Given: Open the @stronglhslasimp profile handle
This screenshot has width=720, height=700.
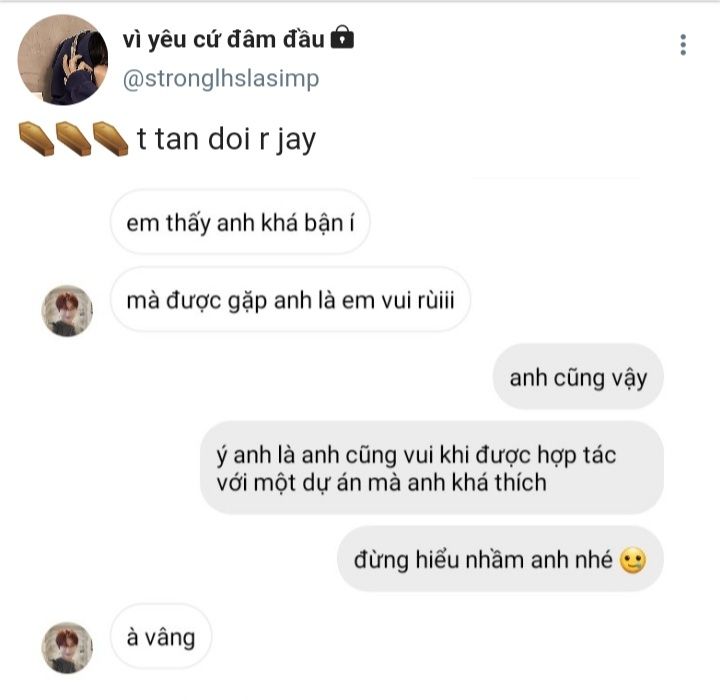Looking at the screenshot, I should 220,79.
